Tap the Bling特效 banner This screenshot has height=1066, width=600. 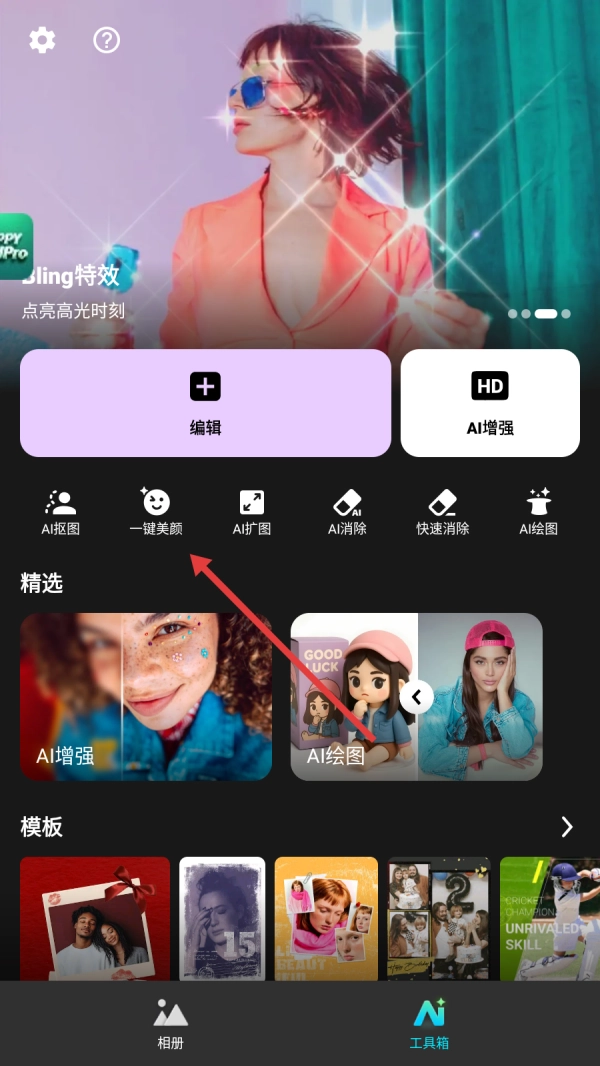[x=300, y=170]
